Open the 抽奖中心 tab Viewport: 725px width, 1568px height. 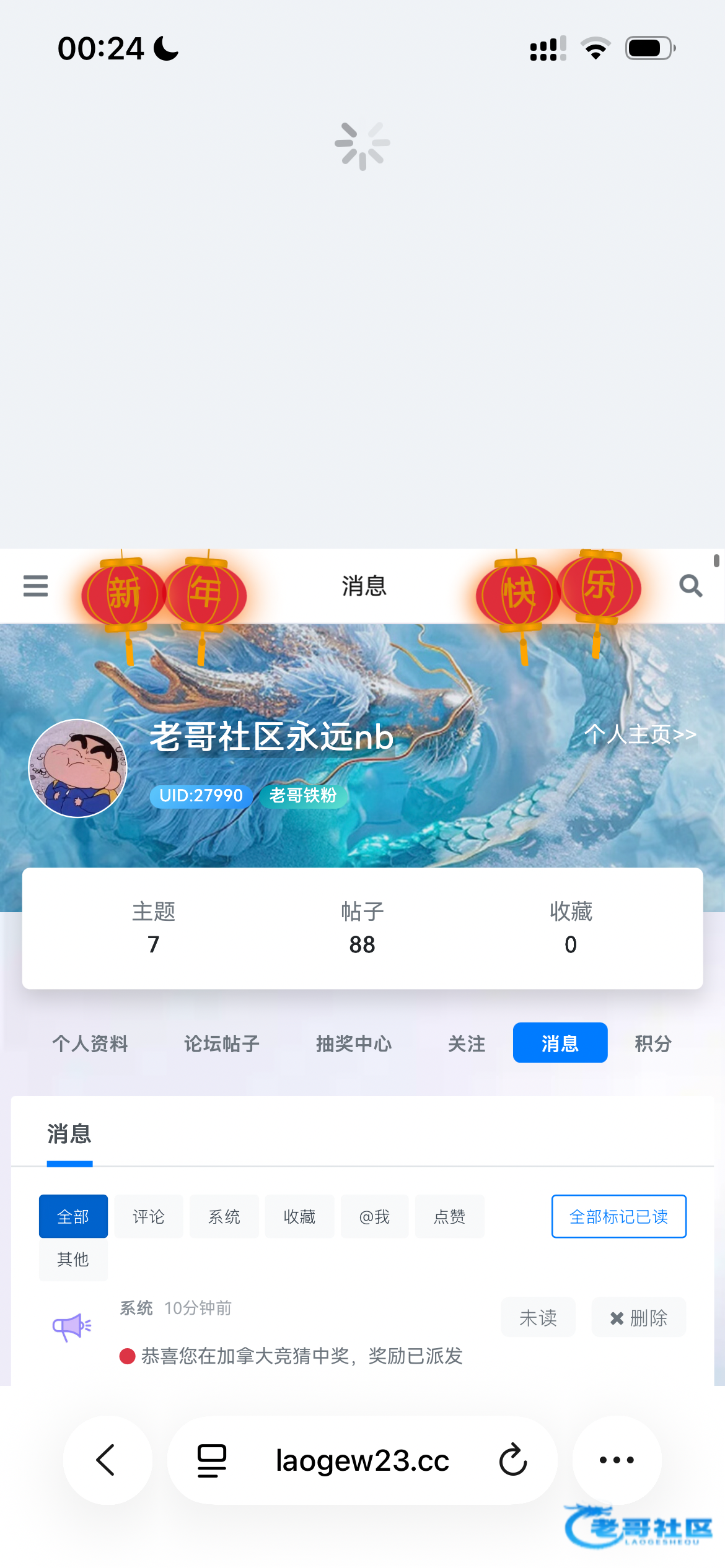[354, 1043]
